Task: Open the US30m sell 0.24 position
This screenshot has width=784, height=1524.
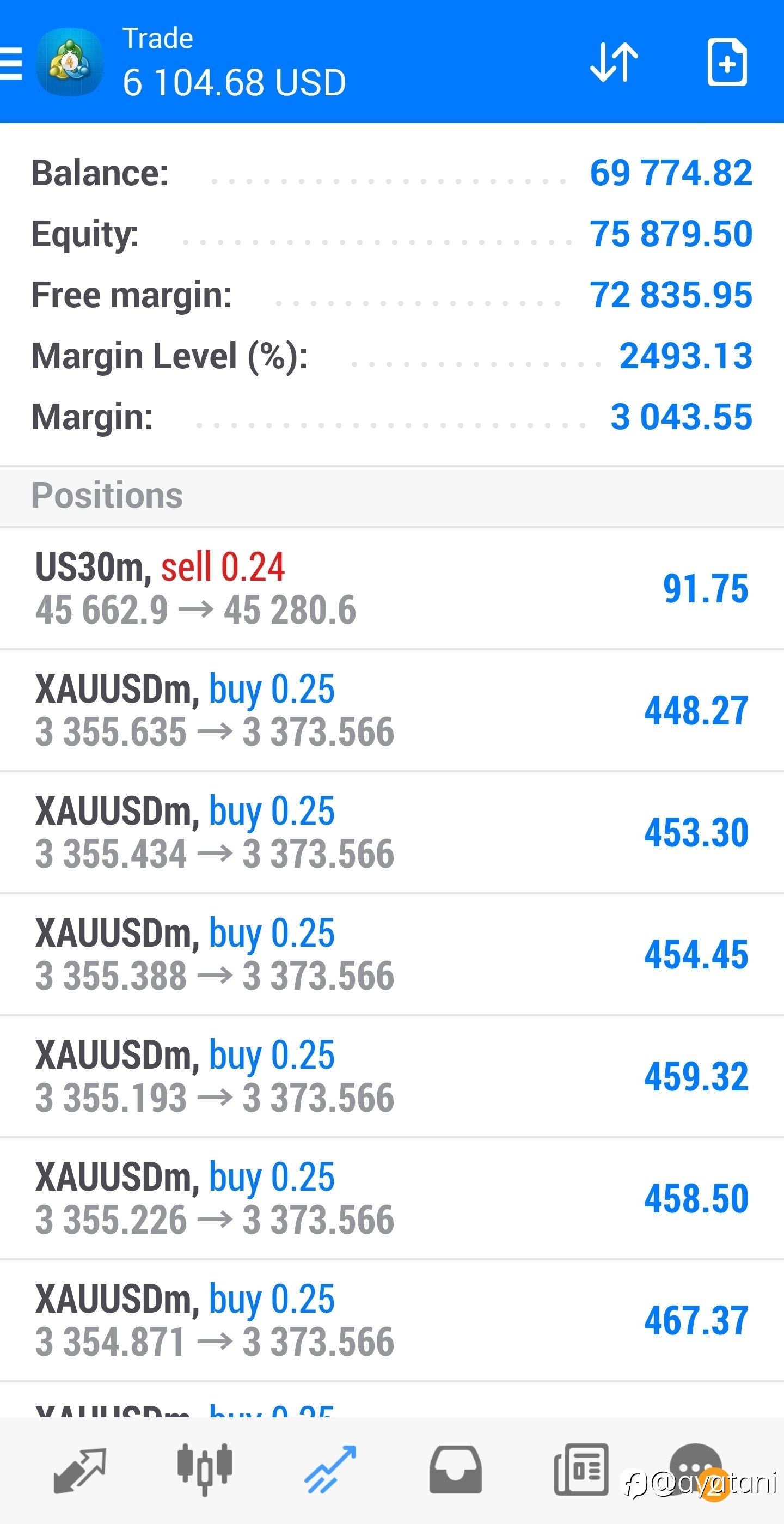Action: (392, 589)
